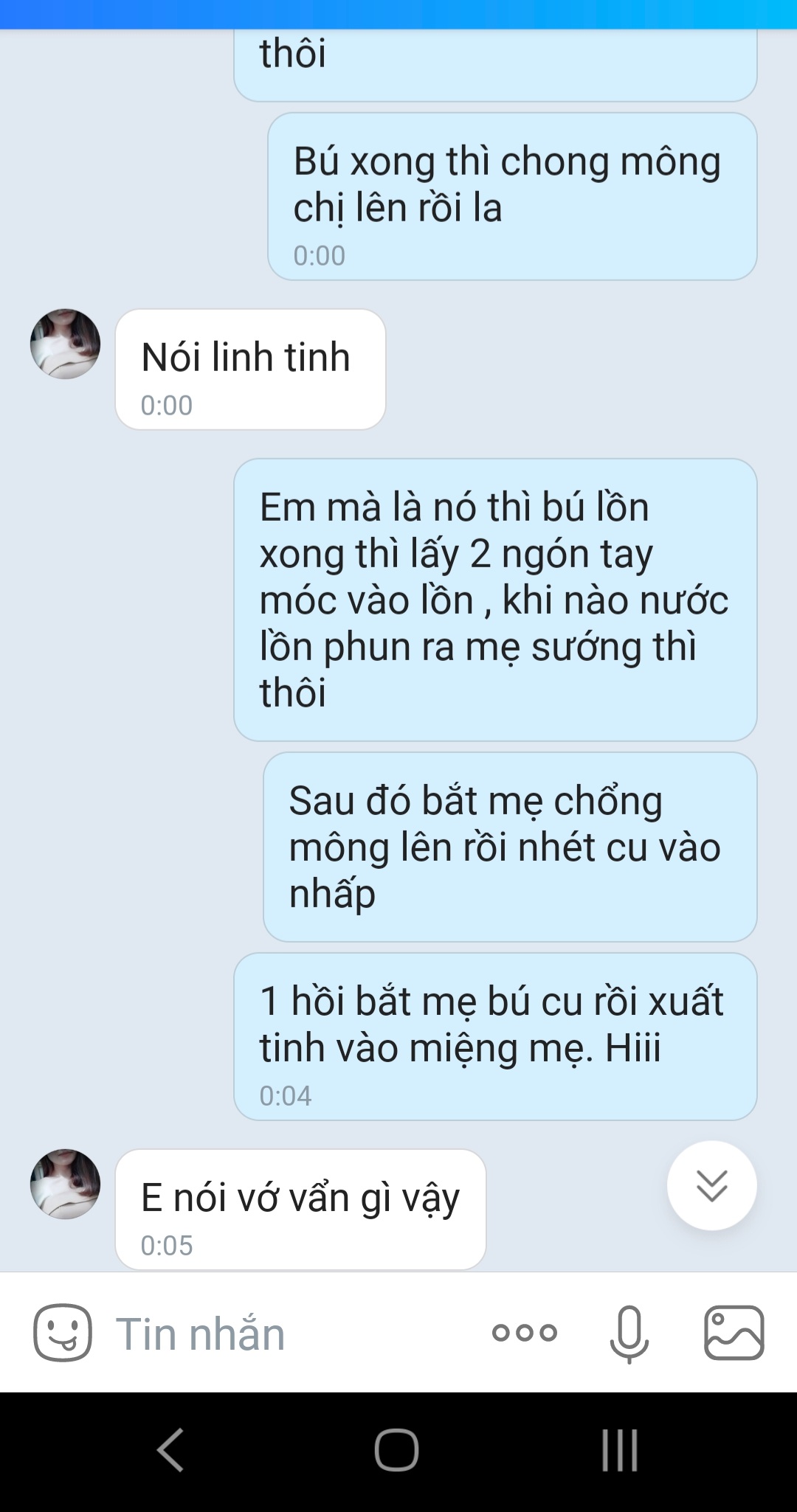Image resolution: width=797 pixels, height=1512 pixels.
Task: Attach a photo from the gallery
Action: (734, 1333)
